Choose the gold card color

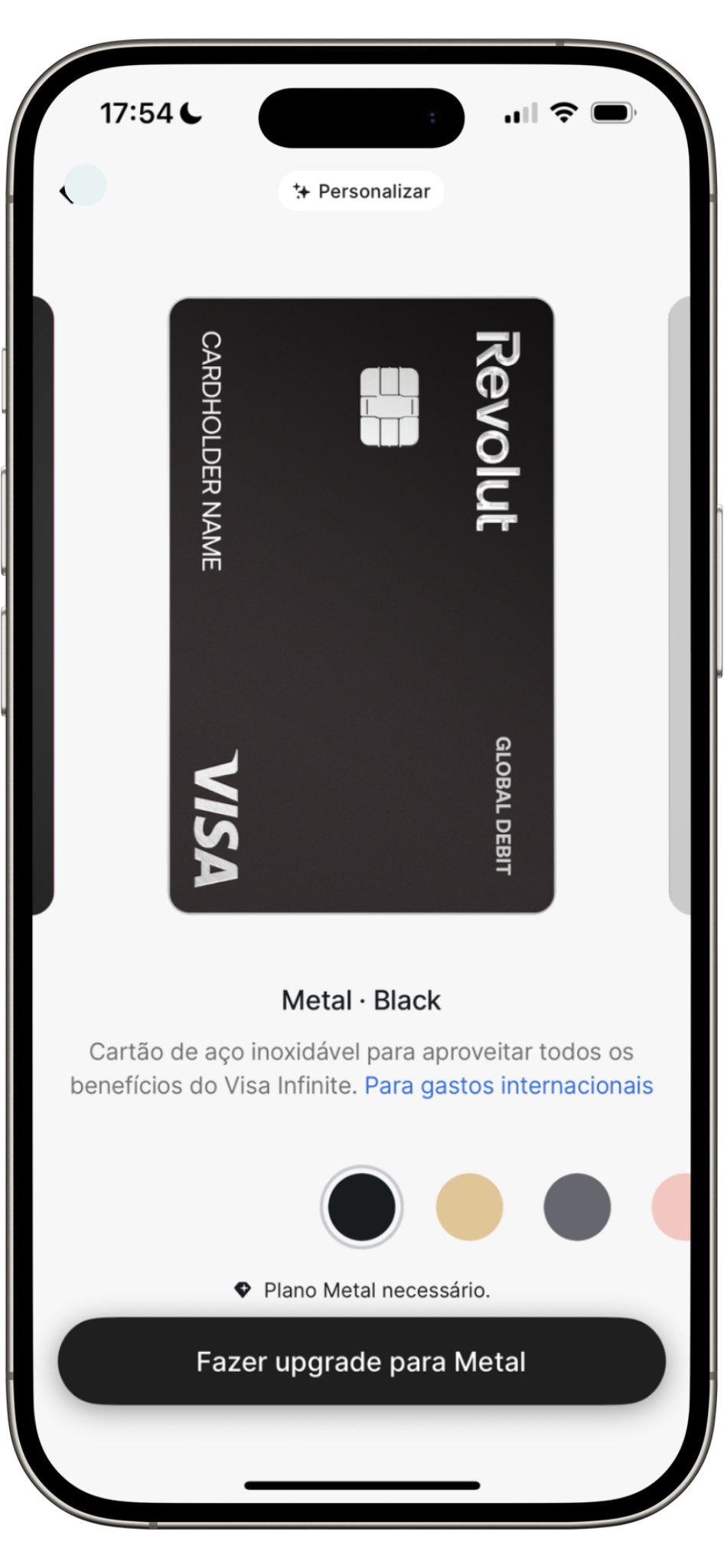coord(469,1207)
